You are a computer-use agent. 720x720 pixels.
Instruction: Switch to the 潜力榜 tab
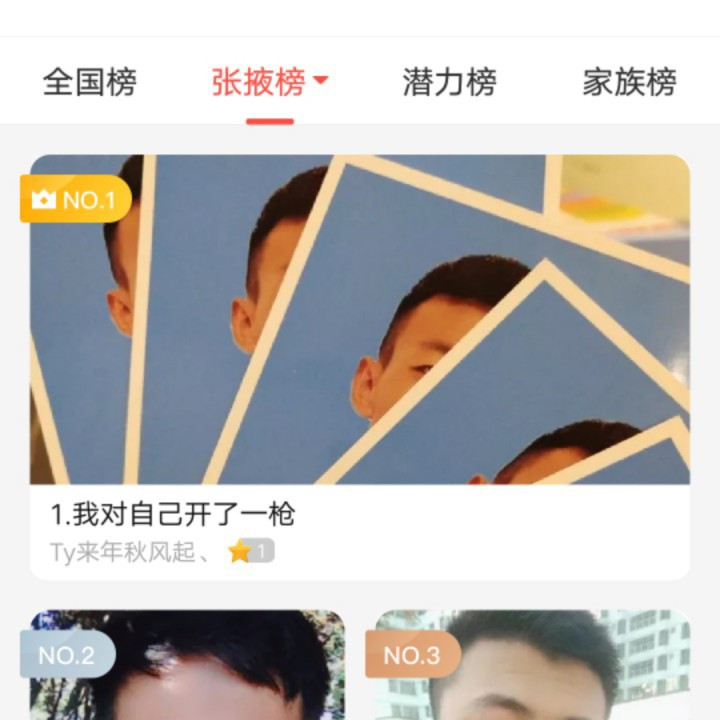(449, 82)
